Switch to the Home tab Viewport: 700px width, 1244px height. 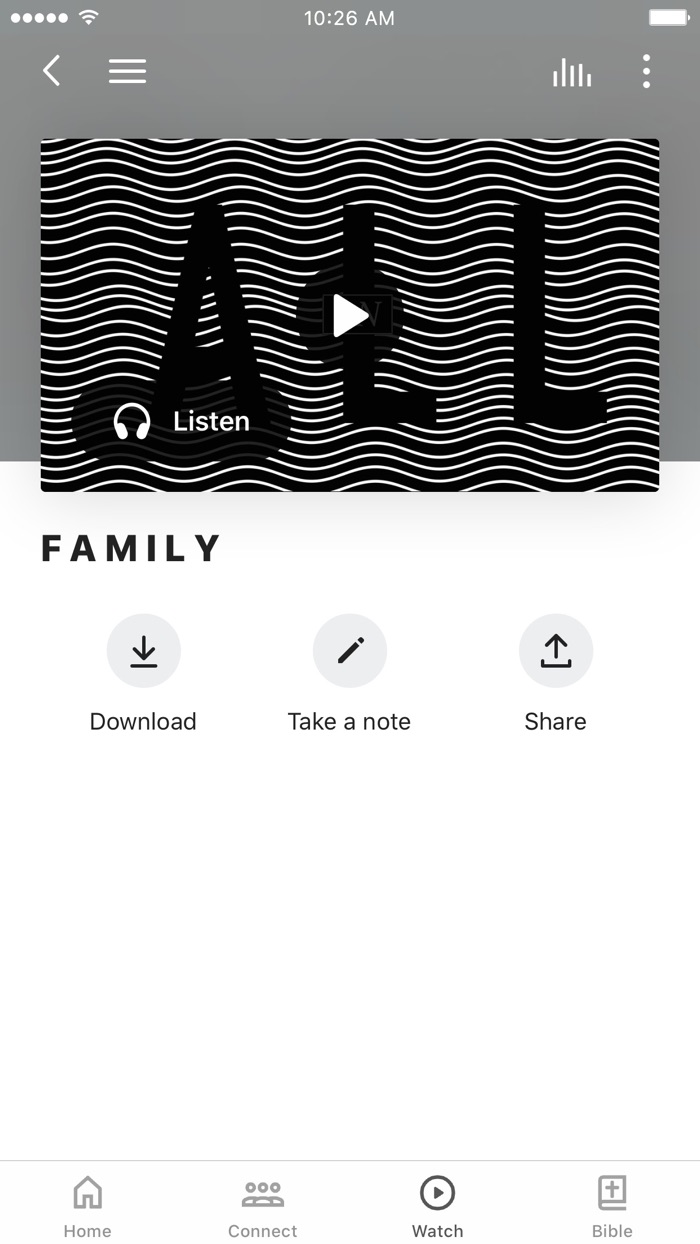[x=88, y=1205]
